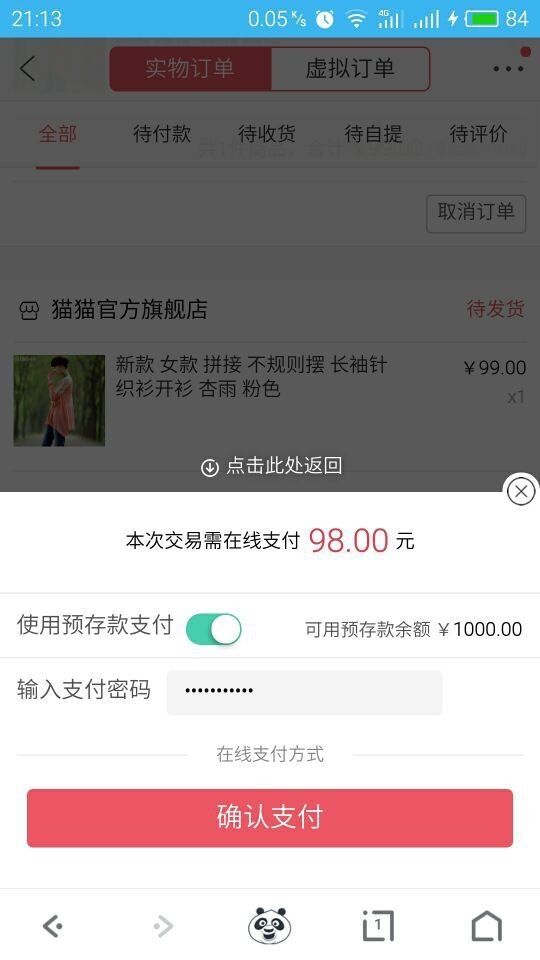
Task: Go to the browser home page
Action: 487,926
